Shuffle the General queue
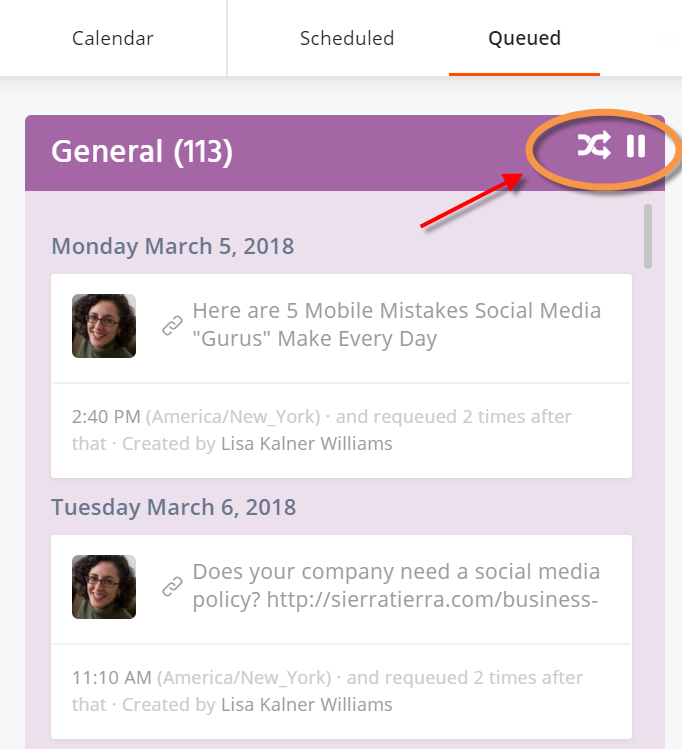This screenshot has height=749, width=682. [x=593, y=147]
